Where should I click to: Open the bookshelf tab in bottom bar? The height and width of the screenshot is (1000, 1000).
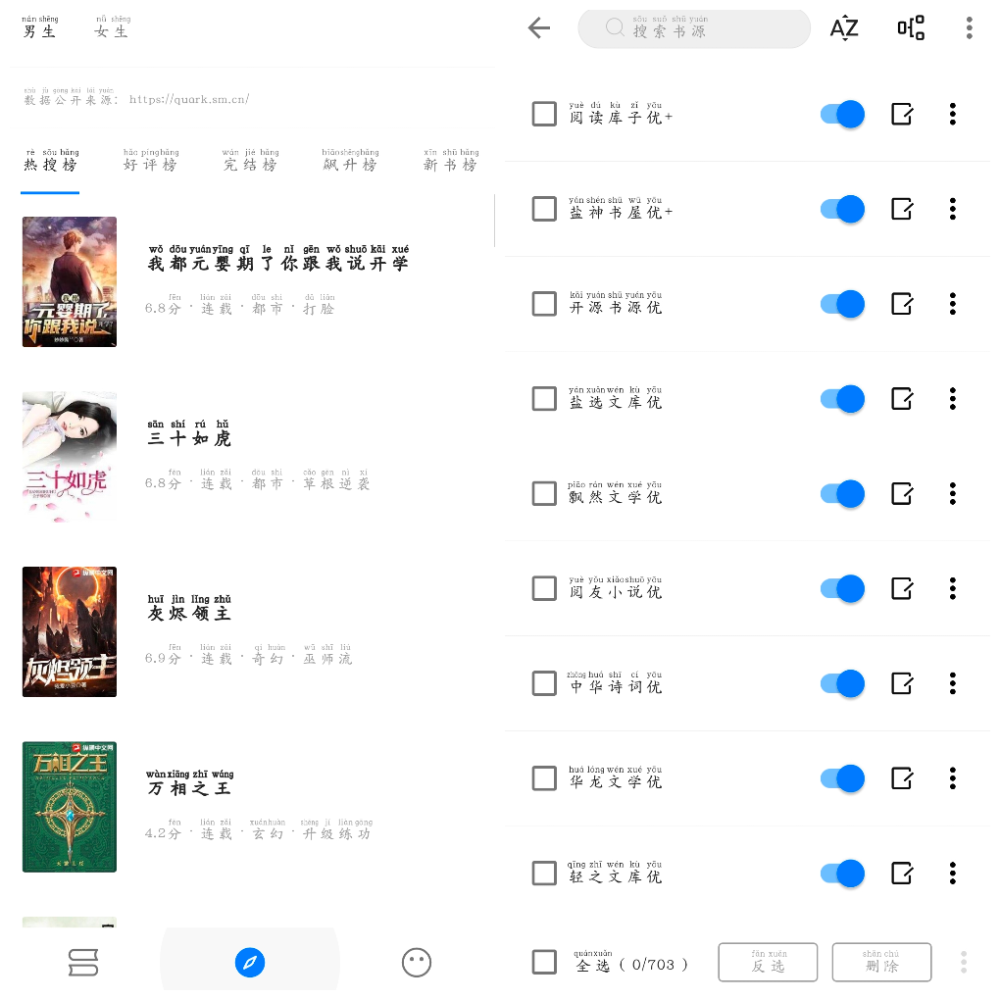pyautogui.click(x=83, y=962)
